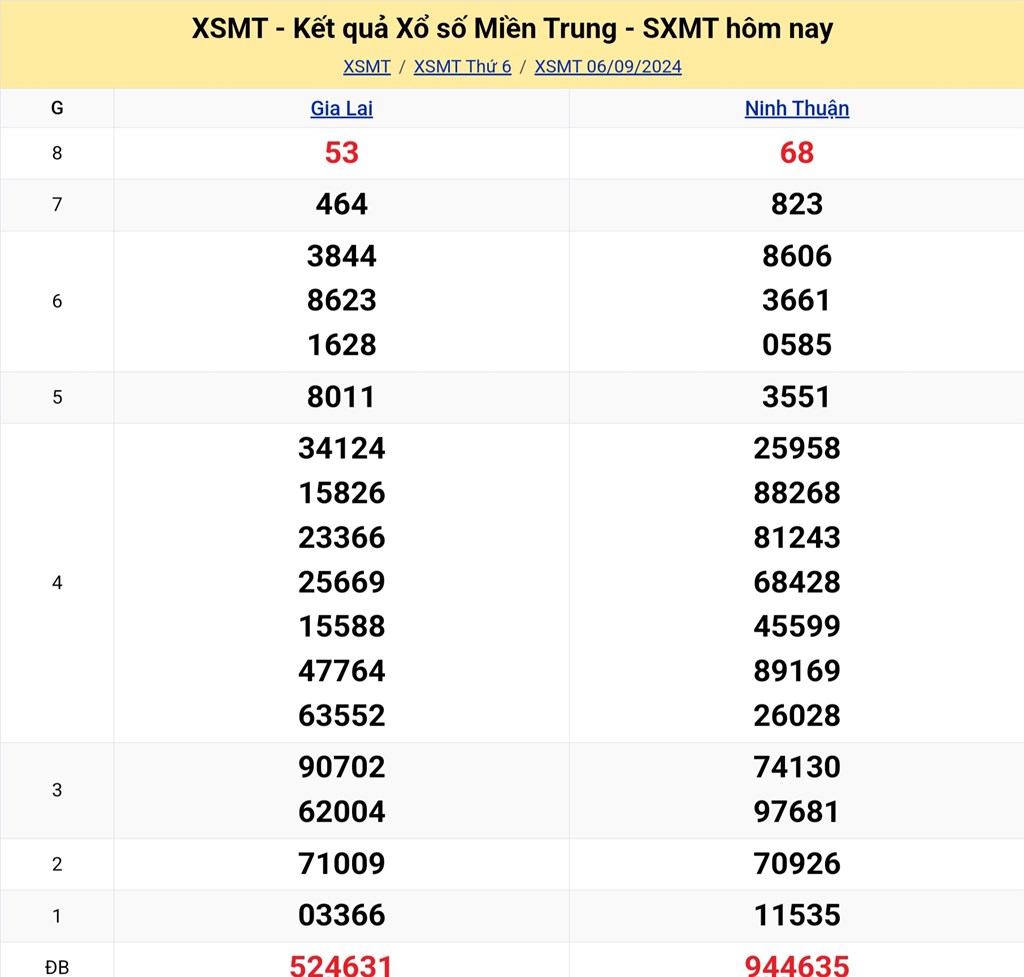Image resolution: width=1024 pixels, height=977 pixels.
Task: Open the XSMT Thứ 6 link
Action: click(462, 67)
